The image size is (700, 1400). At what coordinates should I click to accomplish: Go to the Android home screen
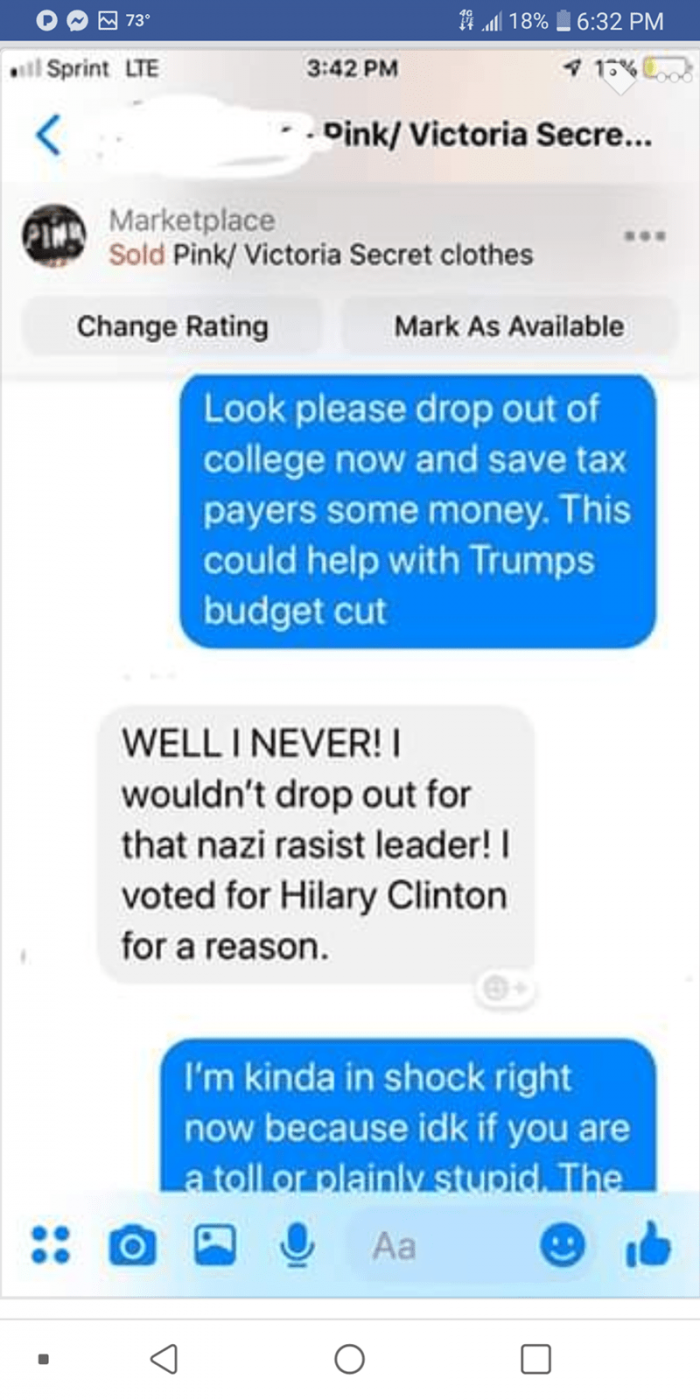[350, 1358]
